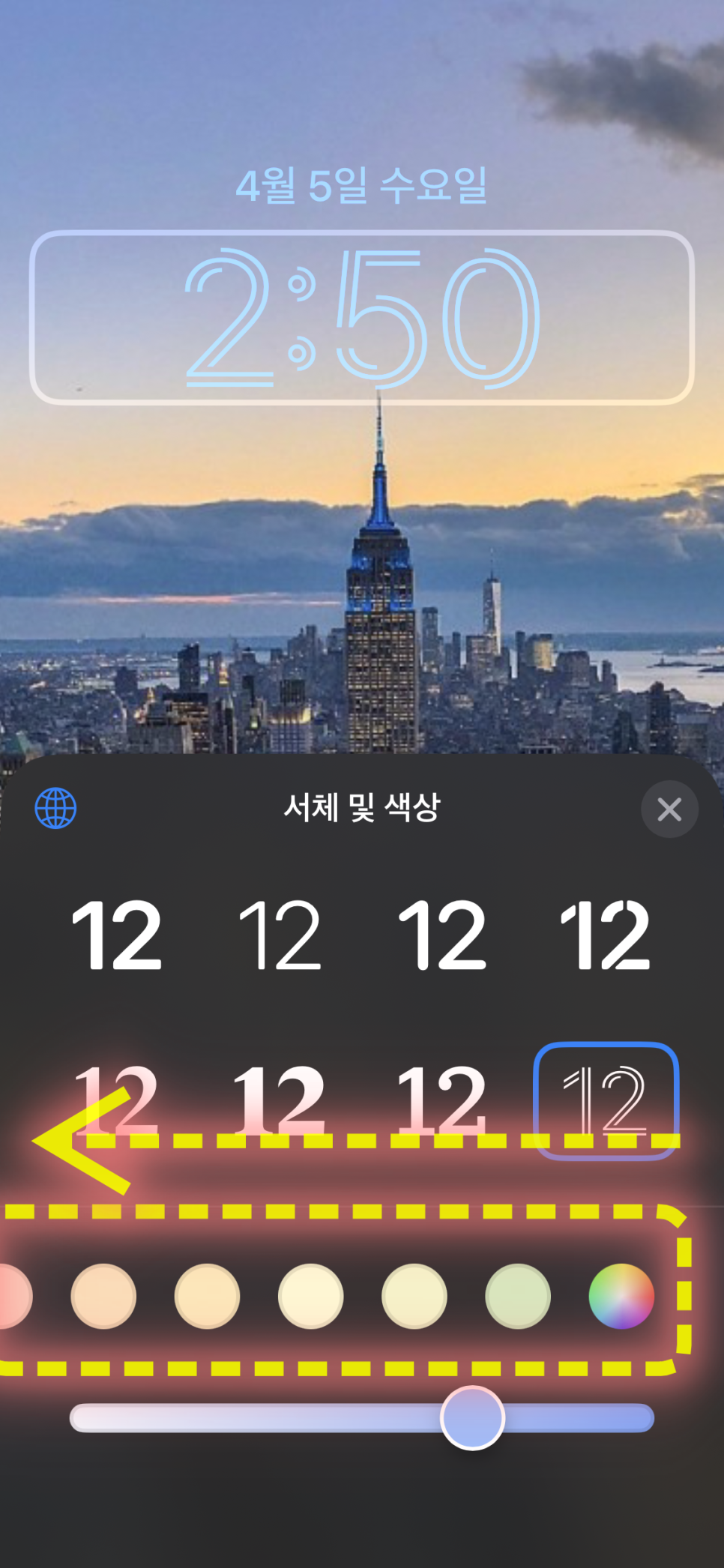
Task: Close the Font & Color panel
Action: pyautogui.click(x=669, y=809)
